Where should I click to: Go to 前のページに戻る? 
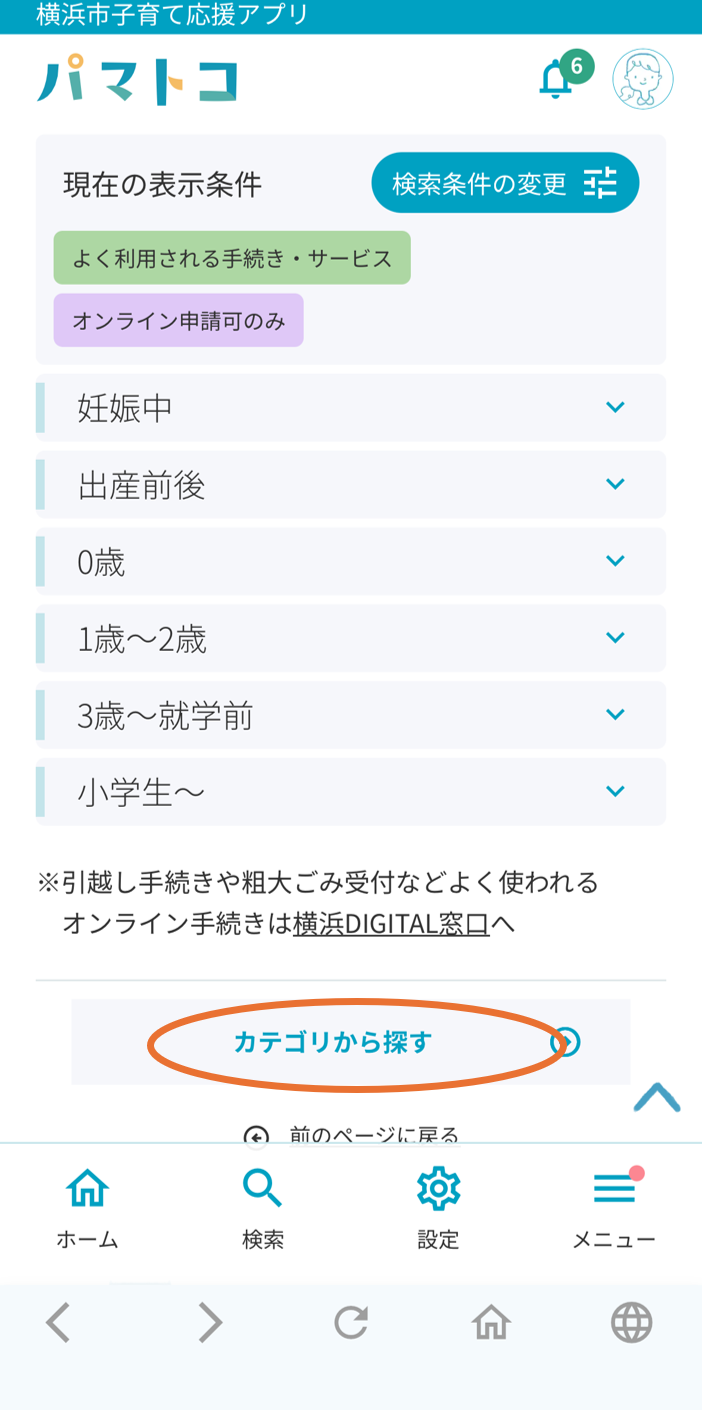click(352, 1135)
